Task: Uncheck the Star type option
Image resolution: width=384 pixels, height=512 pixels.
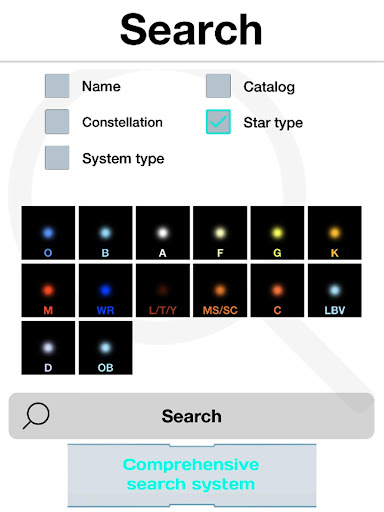Action: [218, 122]
